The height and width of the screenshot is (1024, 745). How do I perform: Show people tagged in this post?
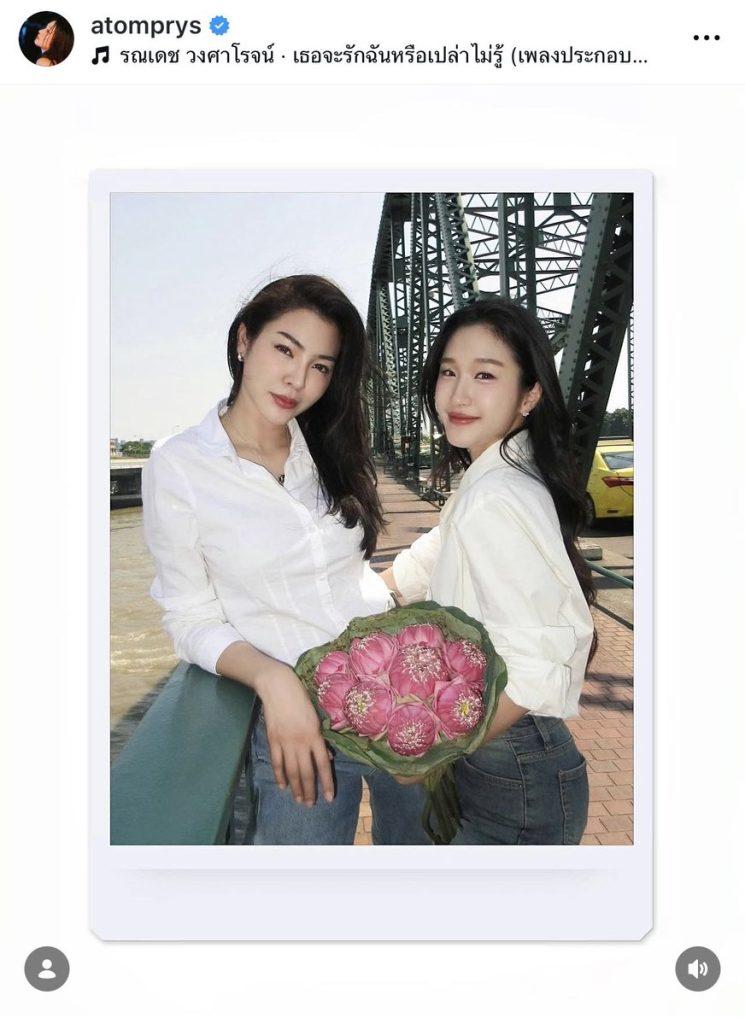point(47,968)
